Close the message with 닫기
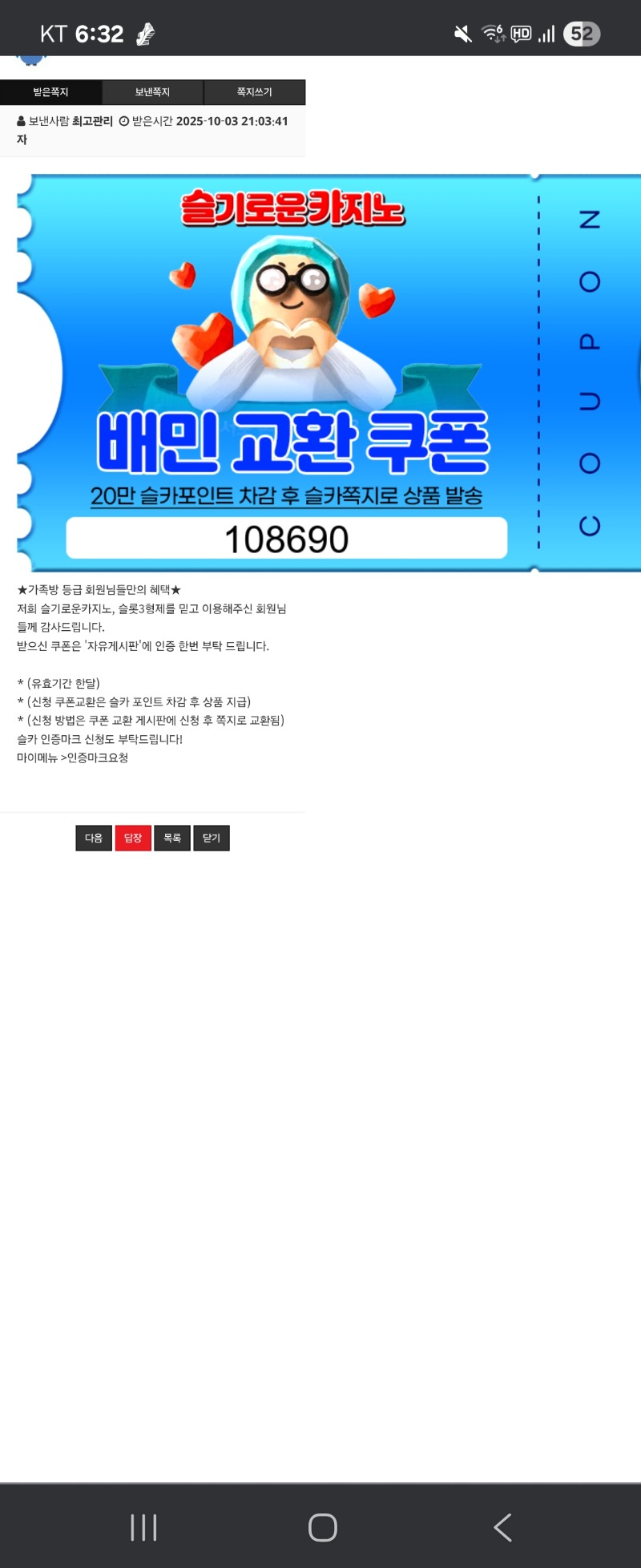Screen dimensions: 641x1568 pyautogui.click(x=212, y=838)
